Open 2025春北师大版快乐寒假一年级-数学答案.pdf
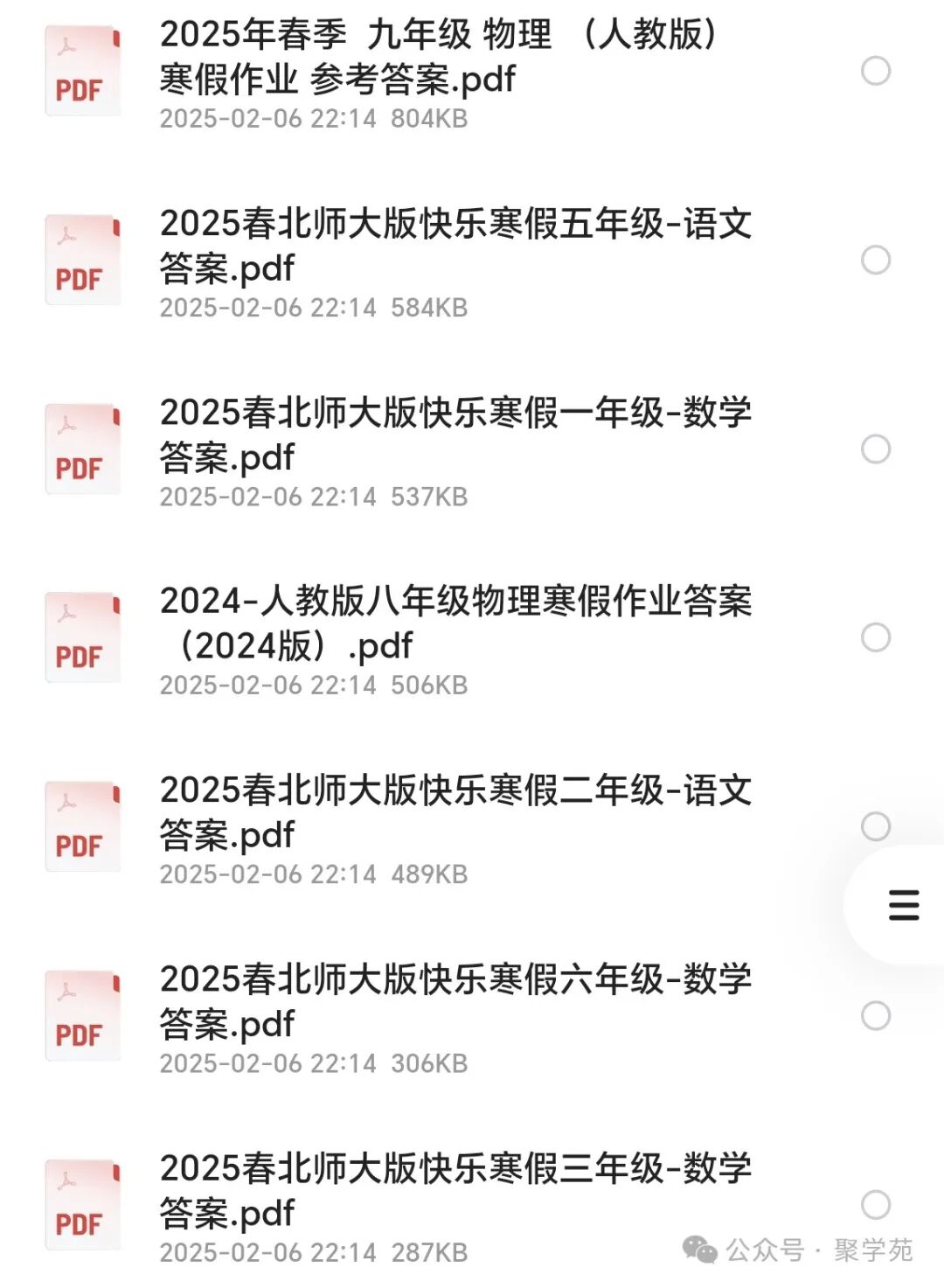This screenshot has width=944, height=1288. coord(455,433)
